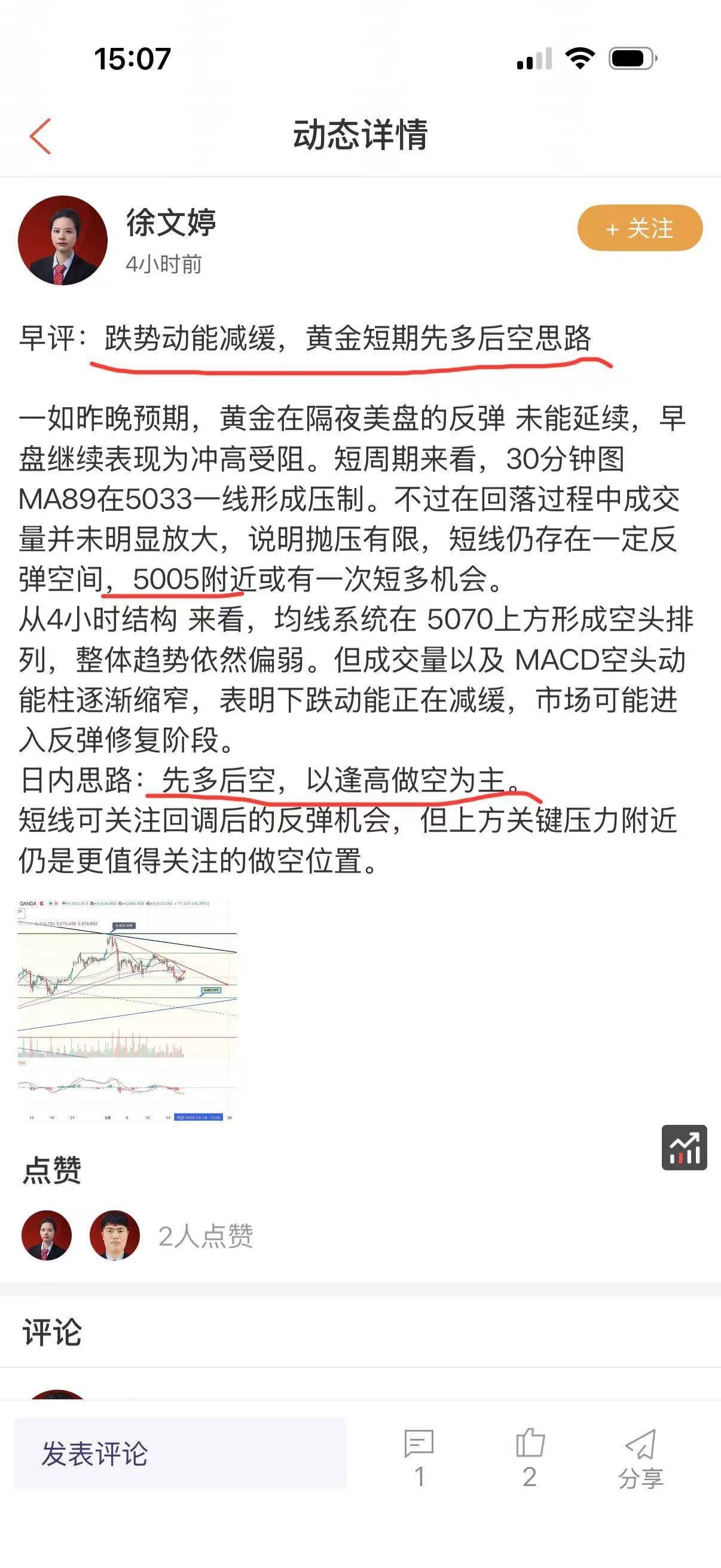
Task: Open the comments icon with count 1
Action: [x=418, y=1455]
